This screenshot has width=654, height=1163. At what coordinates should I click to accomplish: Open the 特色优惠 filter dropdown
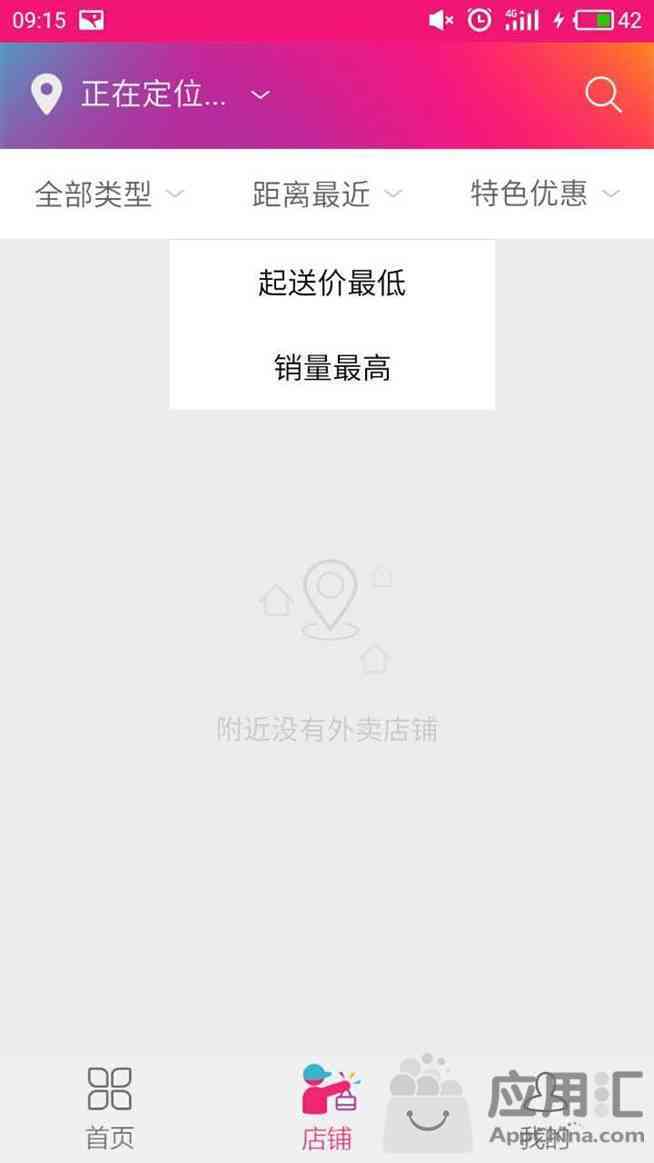[x=545, y=194]
